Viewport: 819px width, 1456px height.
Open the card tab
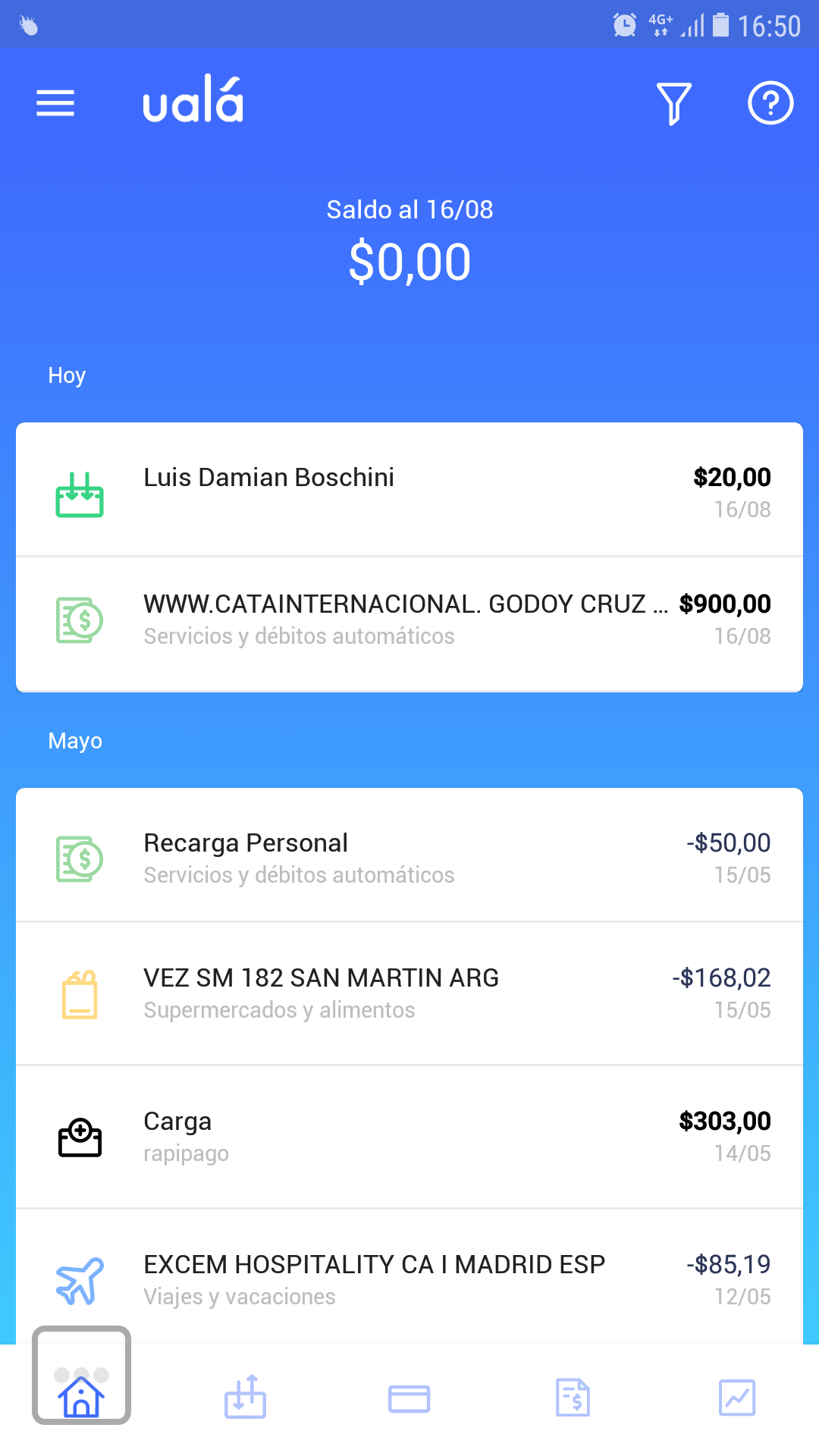(x=409, y=1398)
